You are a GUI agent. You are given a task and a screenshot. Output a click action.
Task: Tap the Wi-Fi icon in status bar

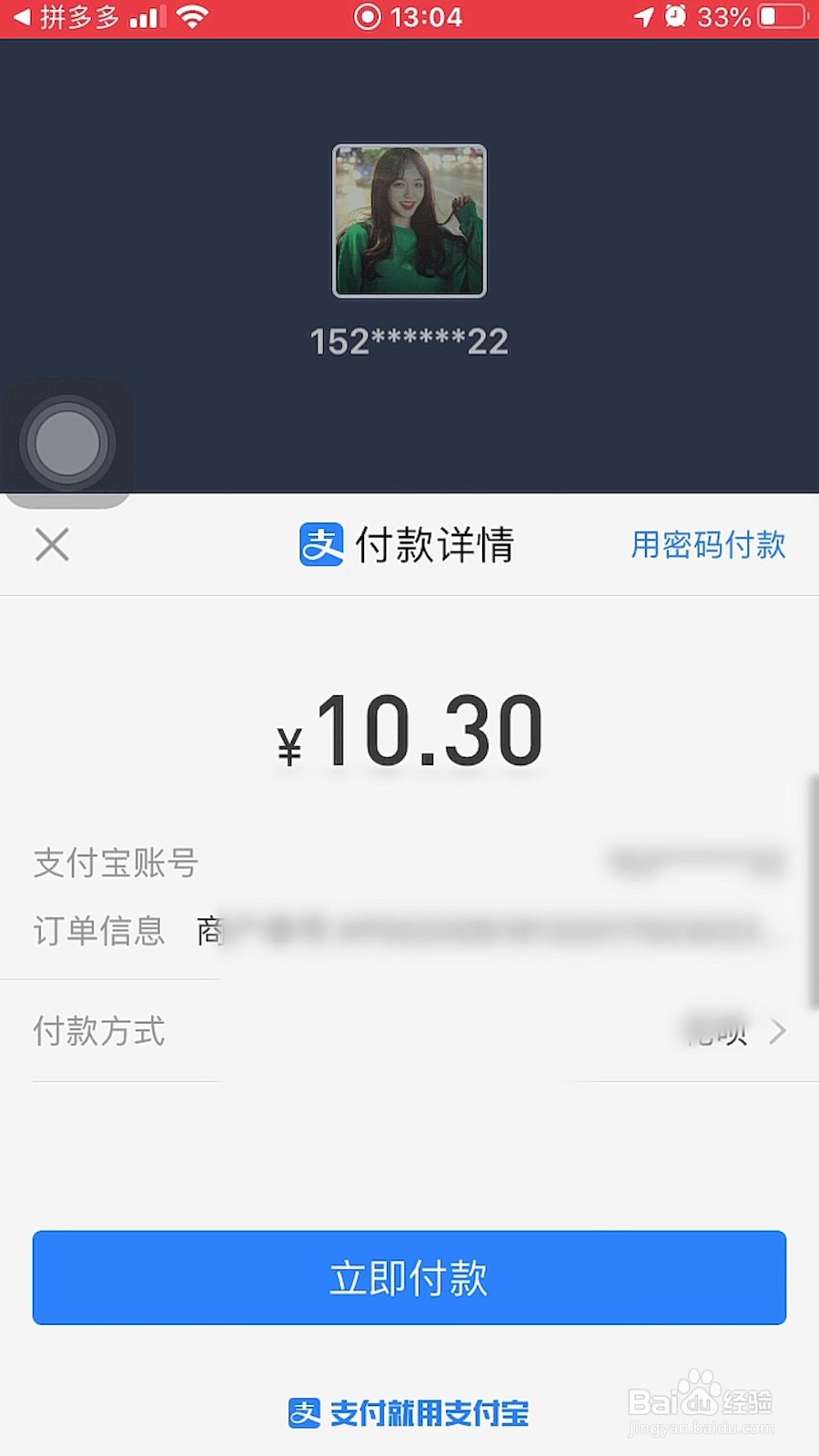coord(193,15)
